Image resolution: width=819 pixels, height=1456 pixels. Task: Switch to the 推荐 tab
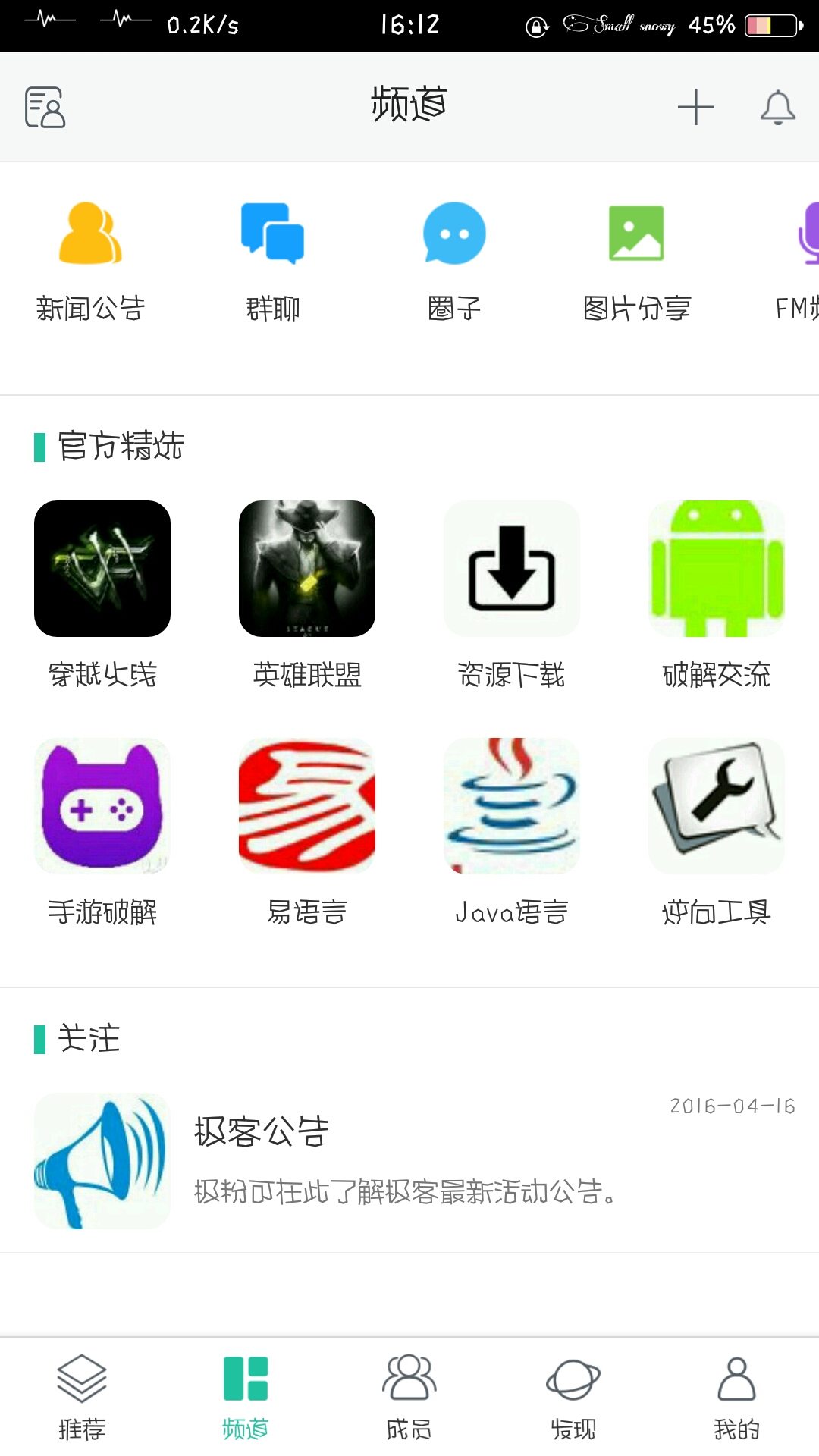[x=82, y=1397]
